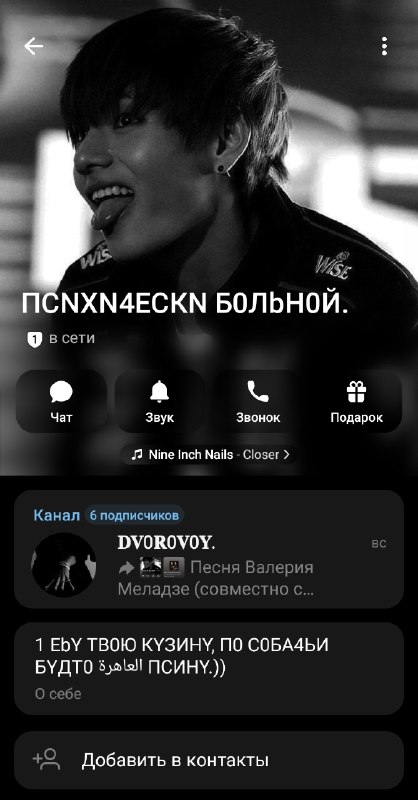
Task: Open the three-dot overflow menu
Action: 384,46
